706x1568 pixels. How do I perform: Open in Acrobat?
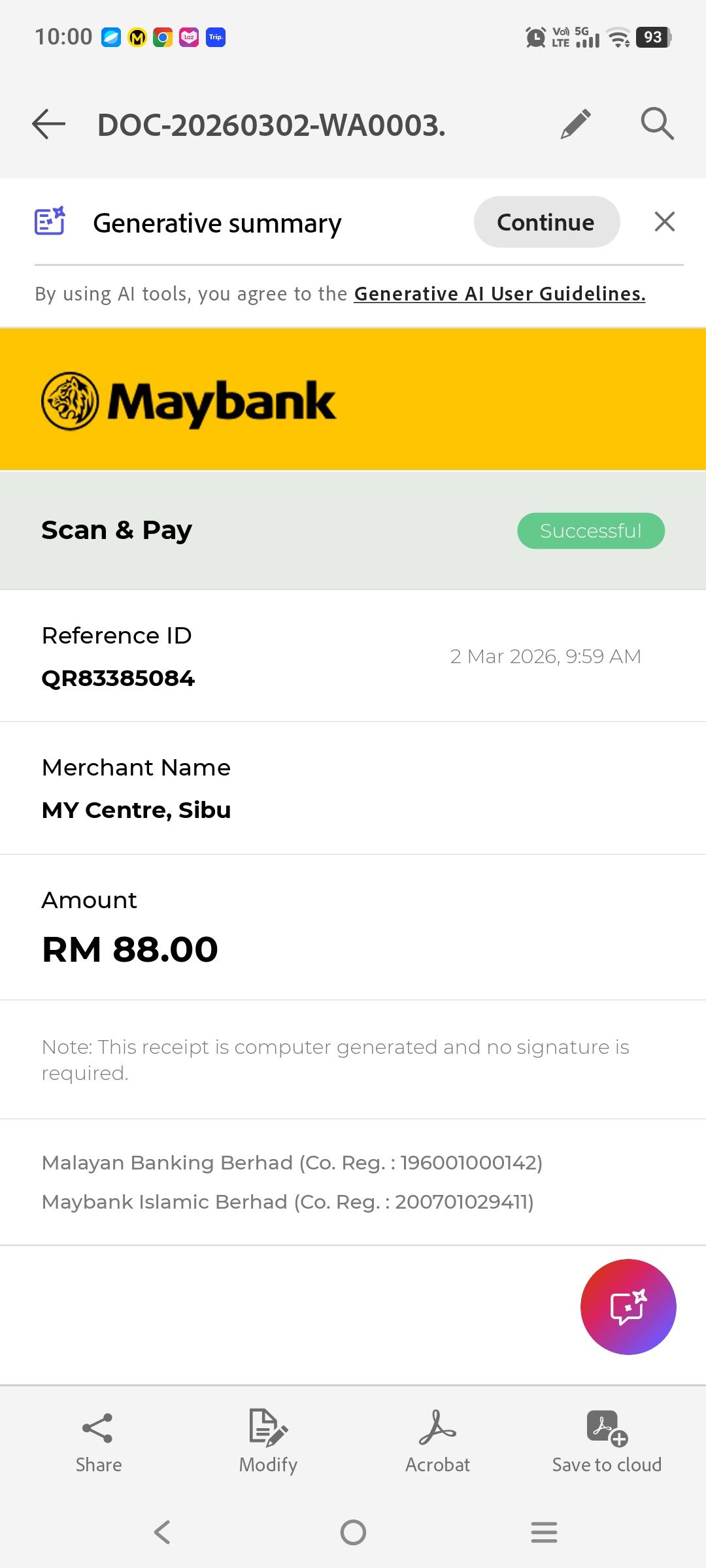[437, 1442]
